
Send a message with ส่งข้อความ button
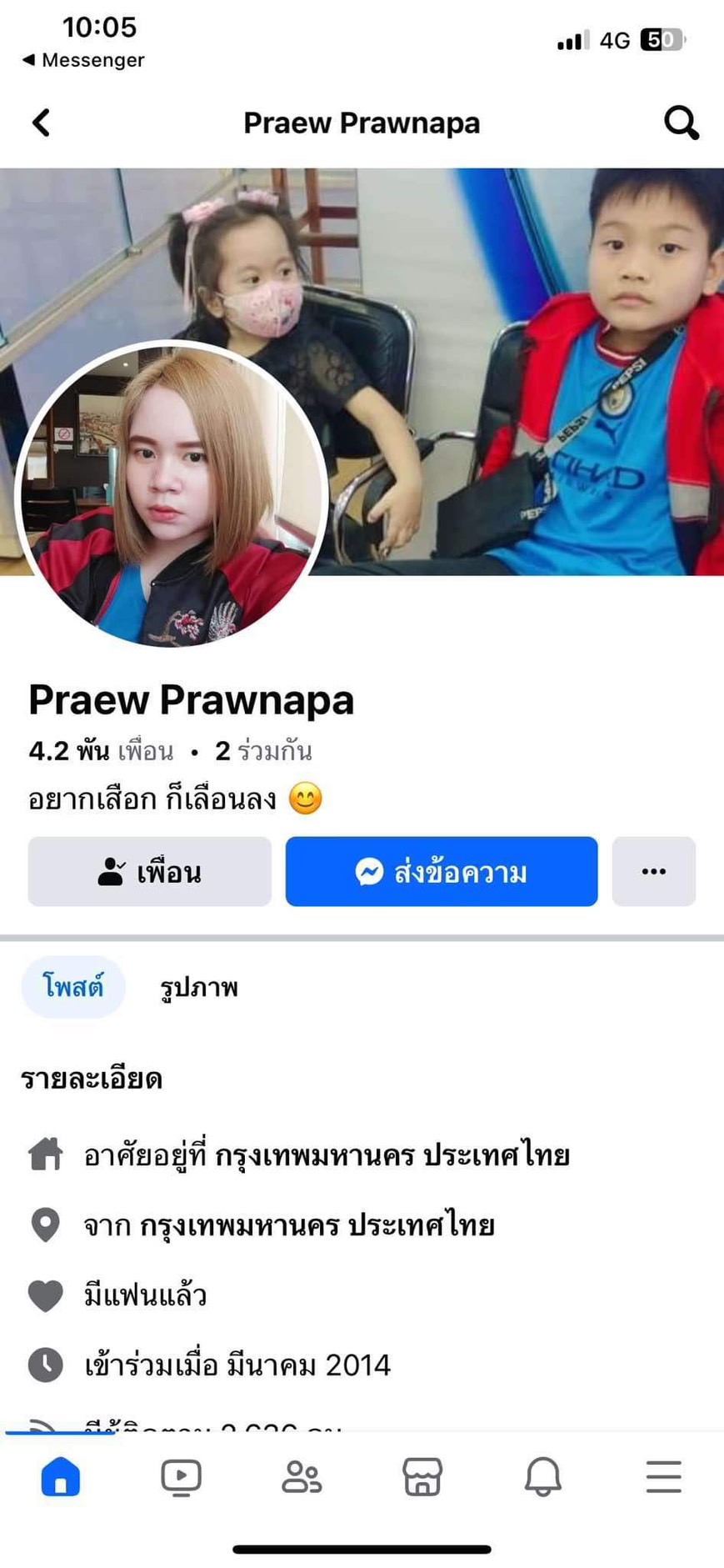pyautogui.click(x=442, y=872)
